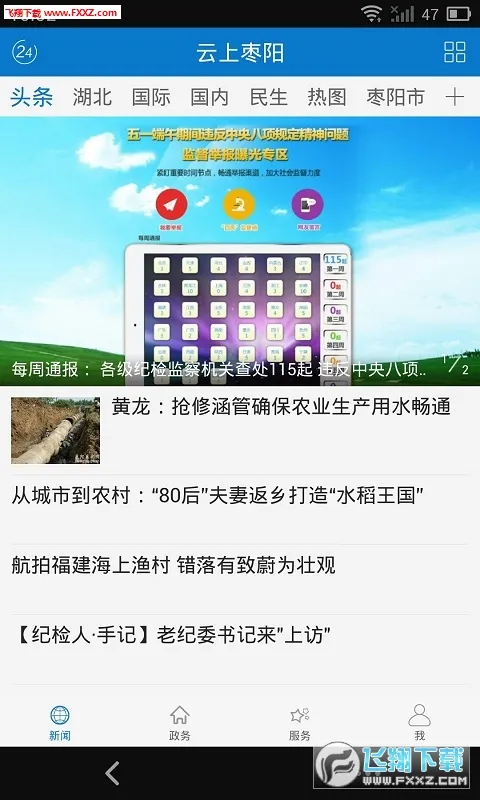Open the 我 profile tab
The image size is (480, 800).
pos(419,722)
